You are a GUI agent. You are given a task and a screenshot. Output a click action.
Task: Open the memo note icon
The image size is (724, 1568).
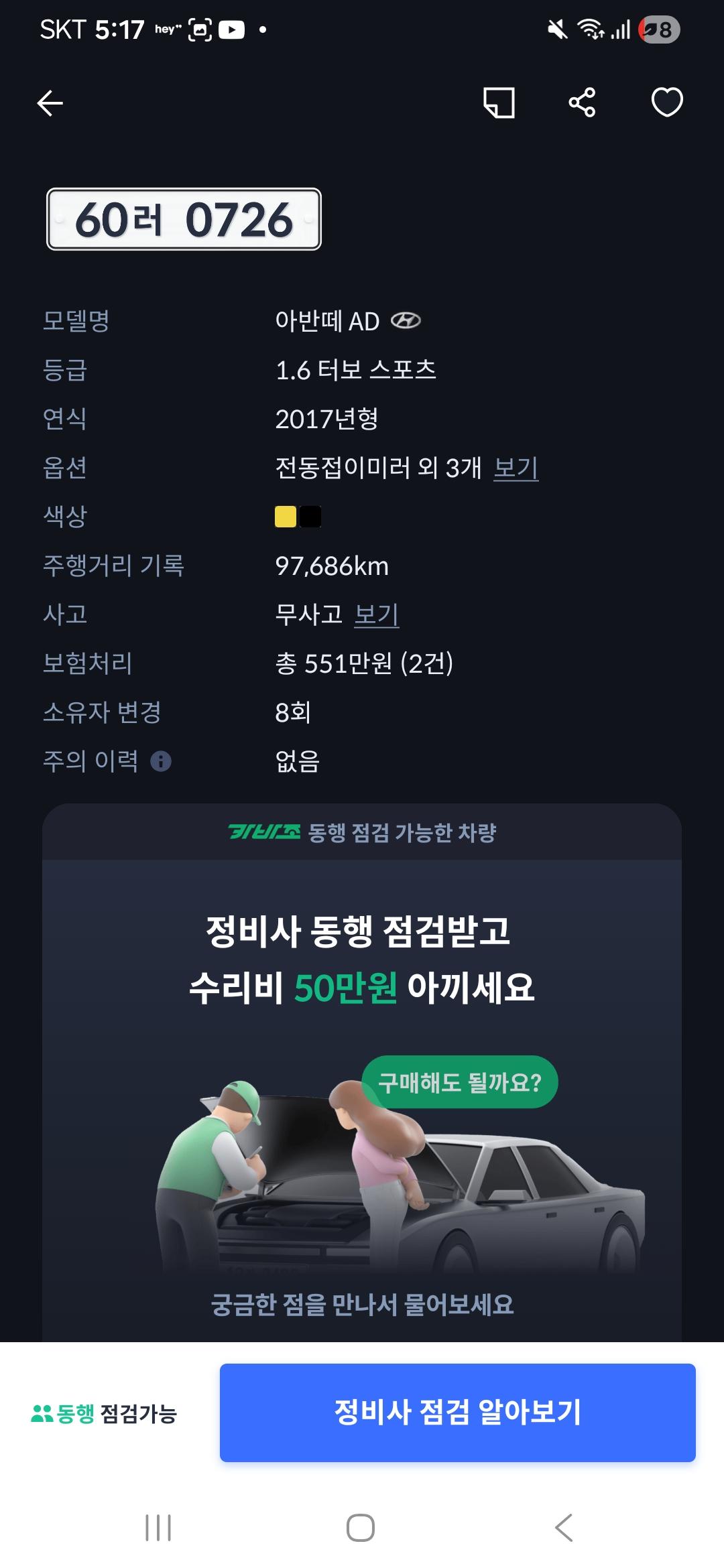click(497, 104)
